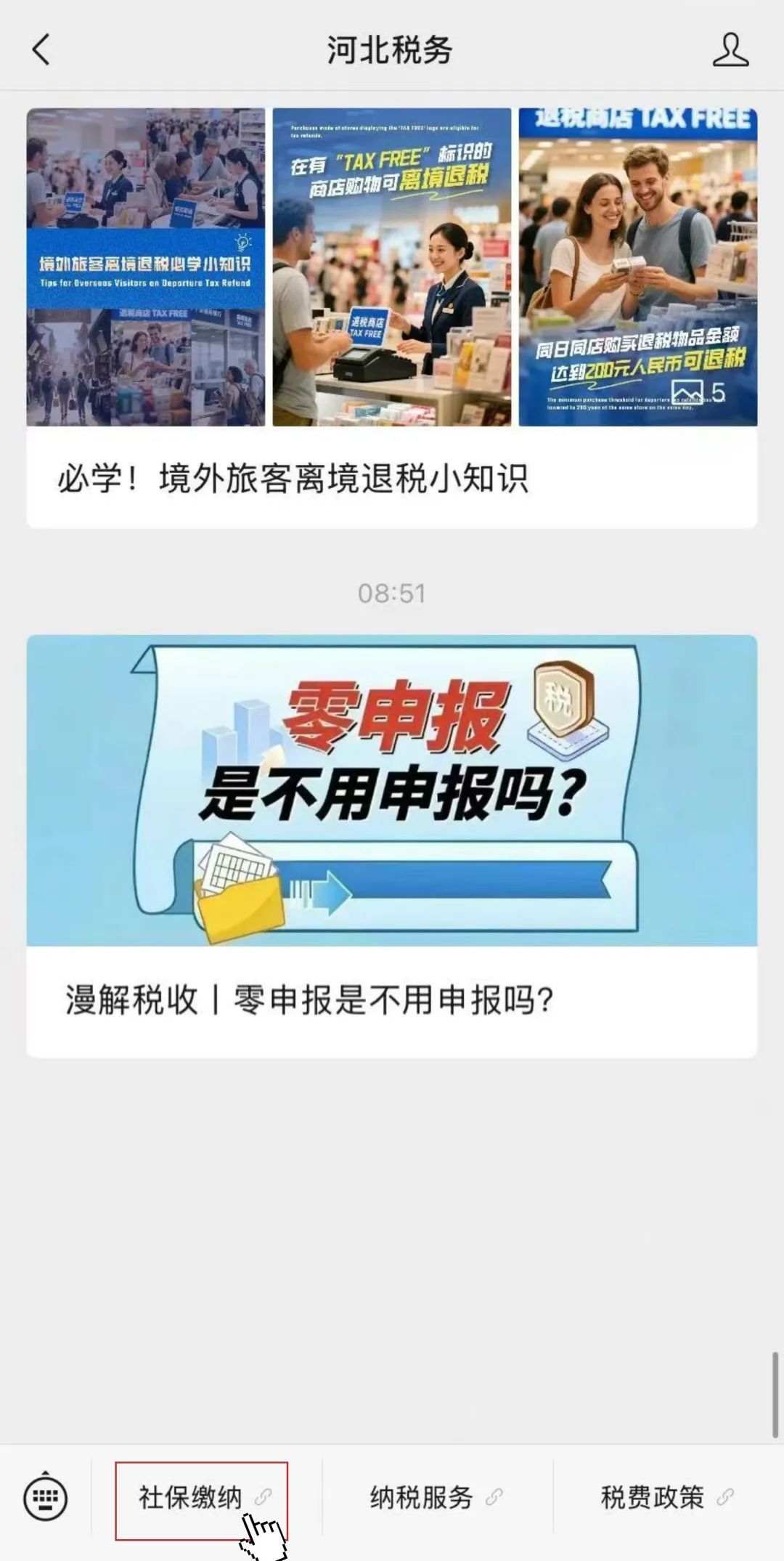Open the 税费政策 menu
The image size is (784, 1561).
pos(653,1496)
